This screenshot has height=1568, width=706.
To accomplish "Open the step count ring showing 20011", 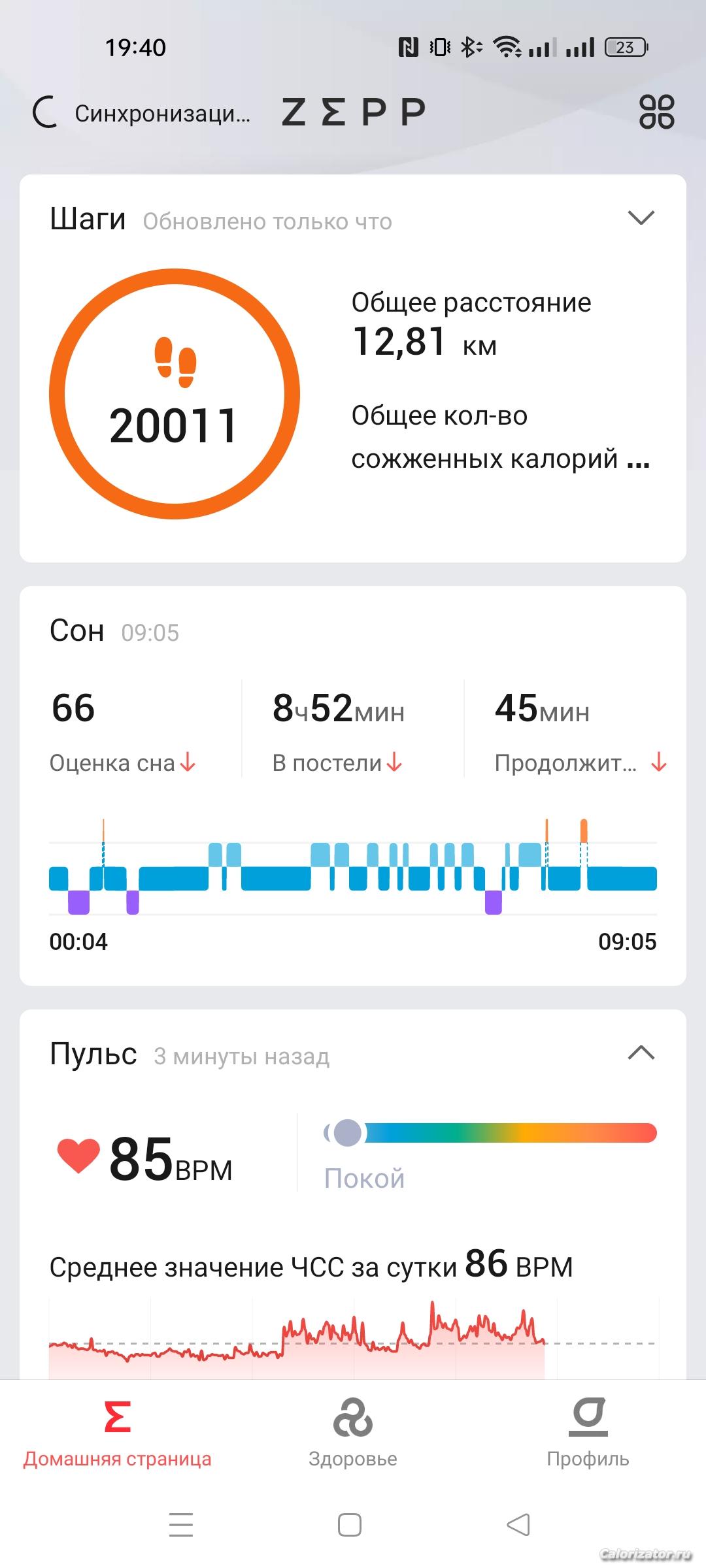I will (175, 394).
